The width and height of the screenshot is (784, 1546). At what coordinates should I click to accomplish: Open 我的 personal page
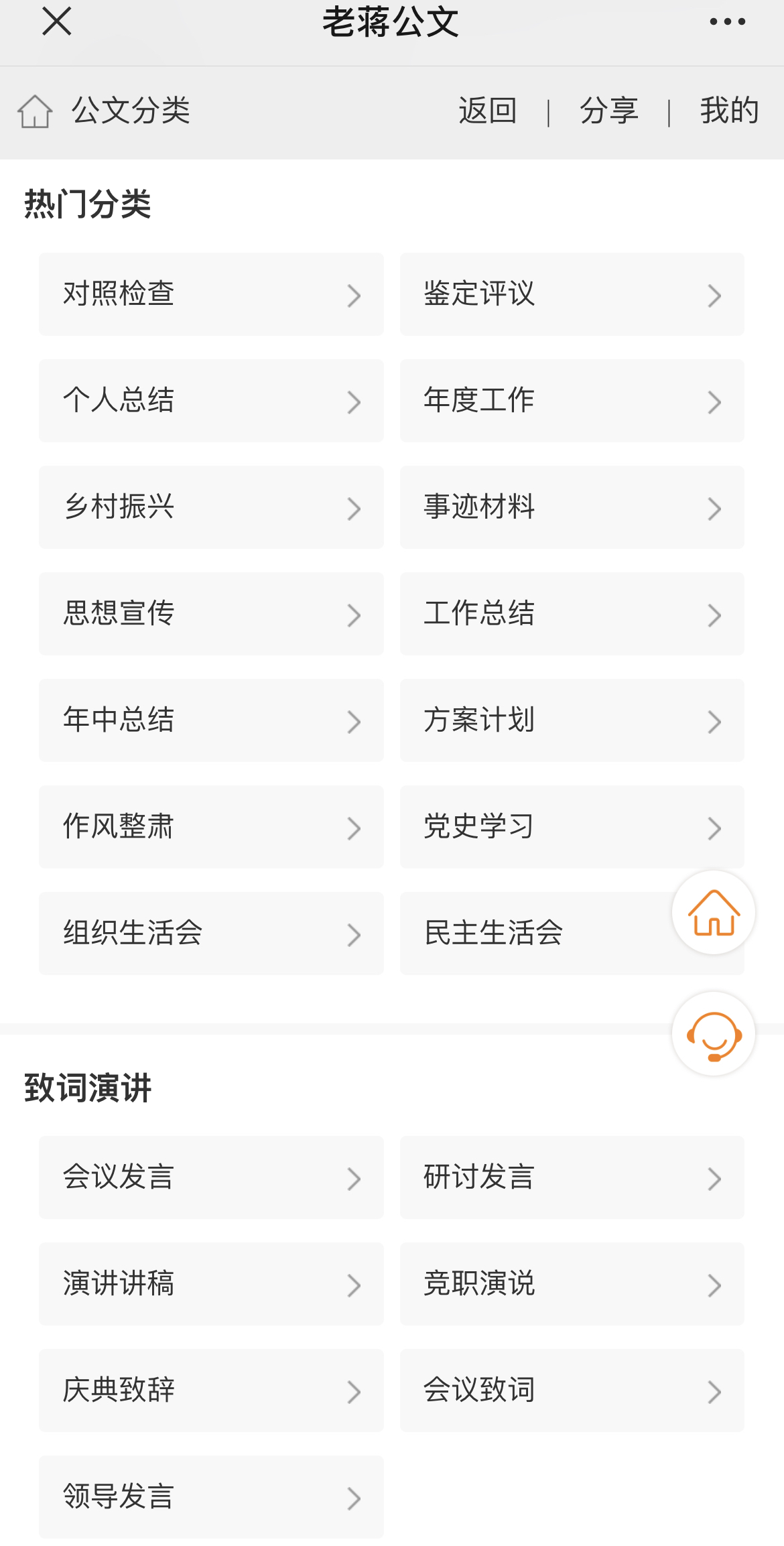coord(729,111)
